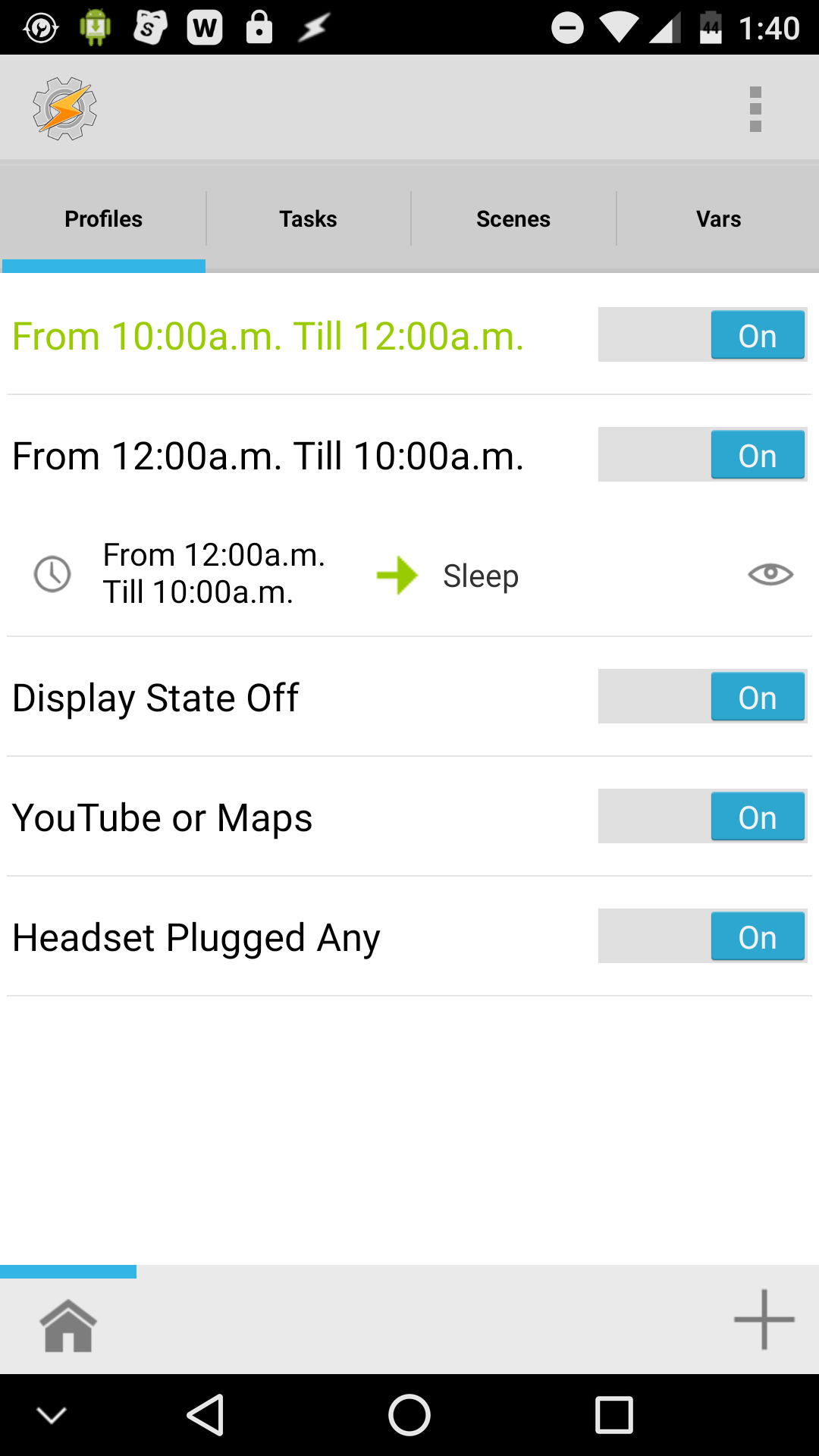Viewport: 819px width, 1456px height.
Task: Switch to the Scenes tab
Action: (513, 219)
